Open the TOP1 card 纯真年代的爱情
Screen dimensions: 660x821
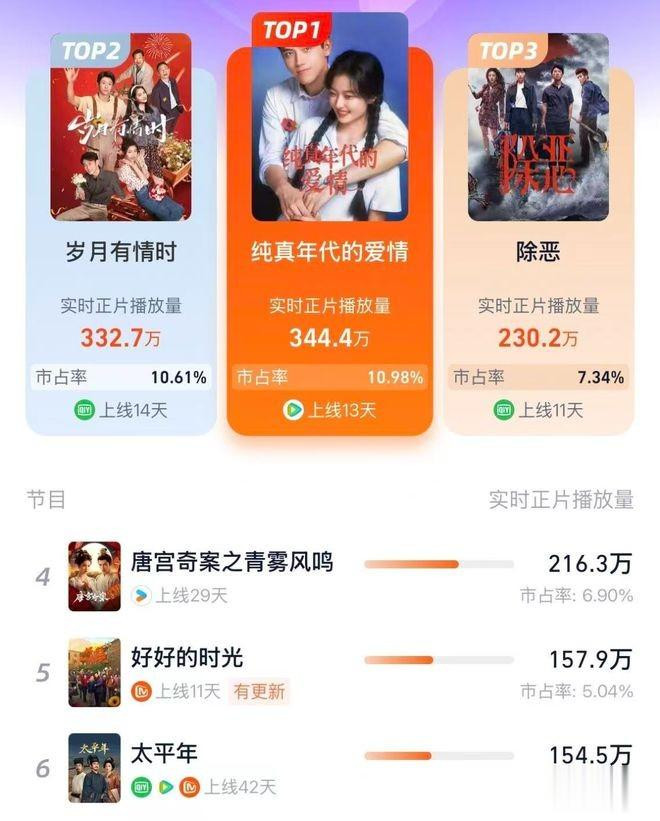(x=329, y=250)
